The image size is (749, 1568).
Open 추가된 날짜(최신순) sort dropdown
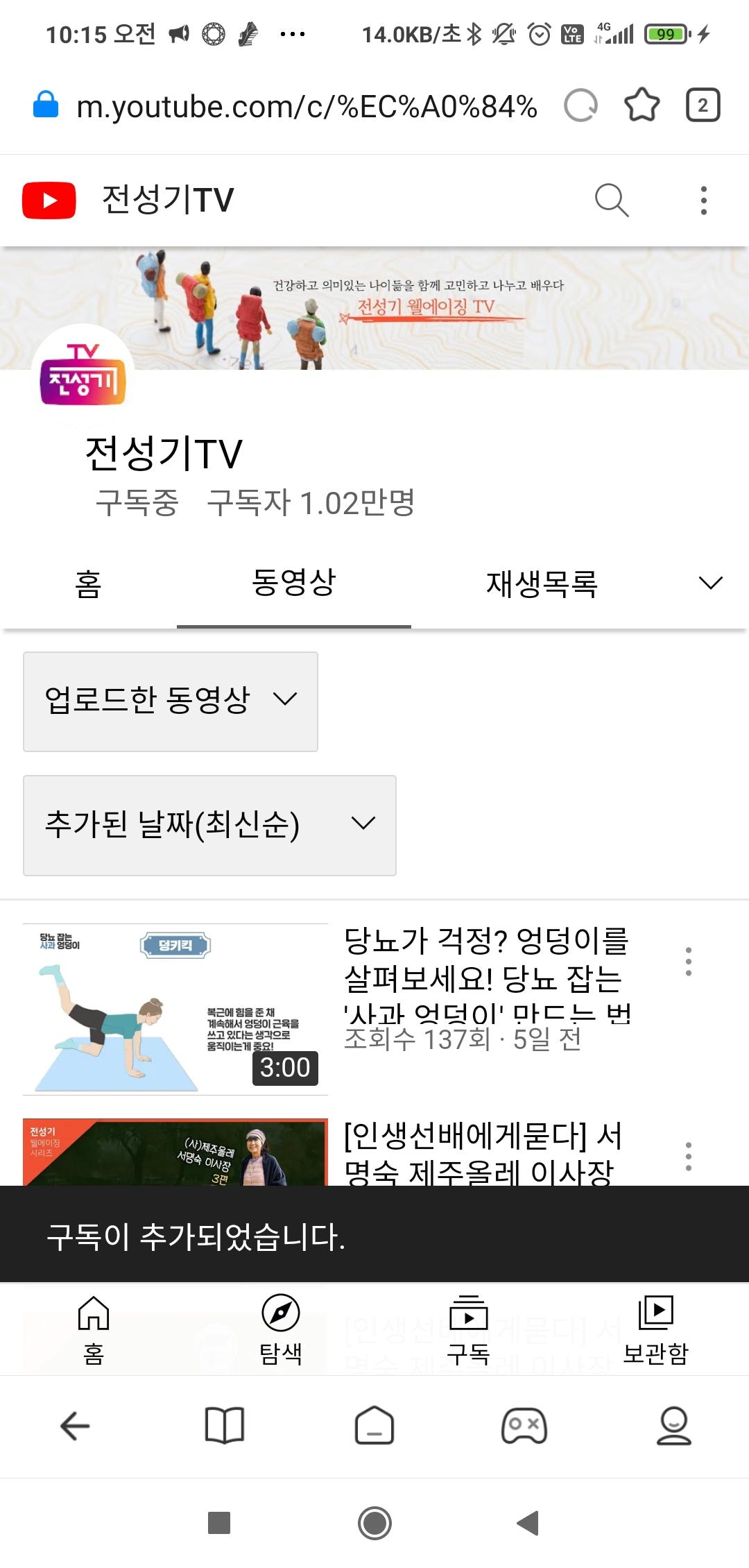(x=209, y=825)
